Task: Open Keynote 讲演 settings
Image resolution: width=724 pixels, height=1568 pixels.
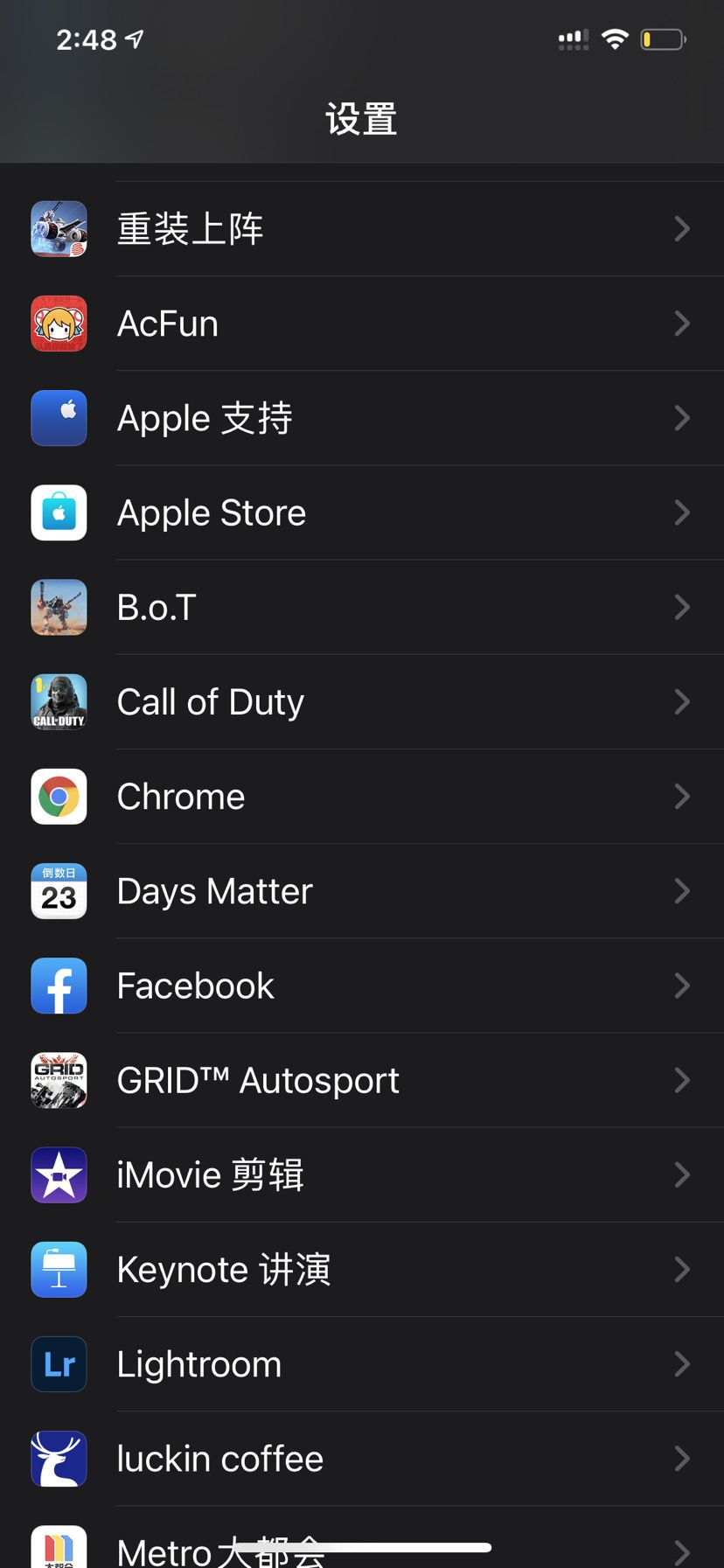Action: point(362,1269)
